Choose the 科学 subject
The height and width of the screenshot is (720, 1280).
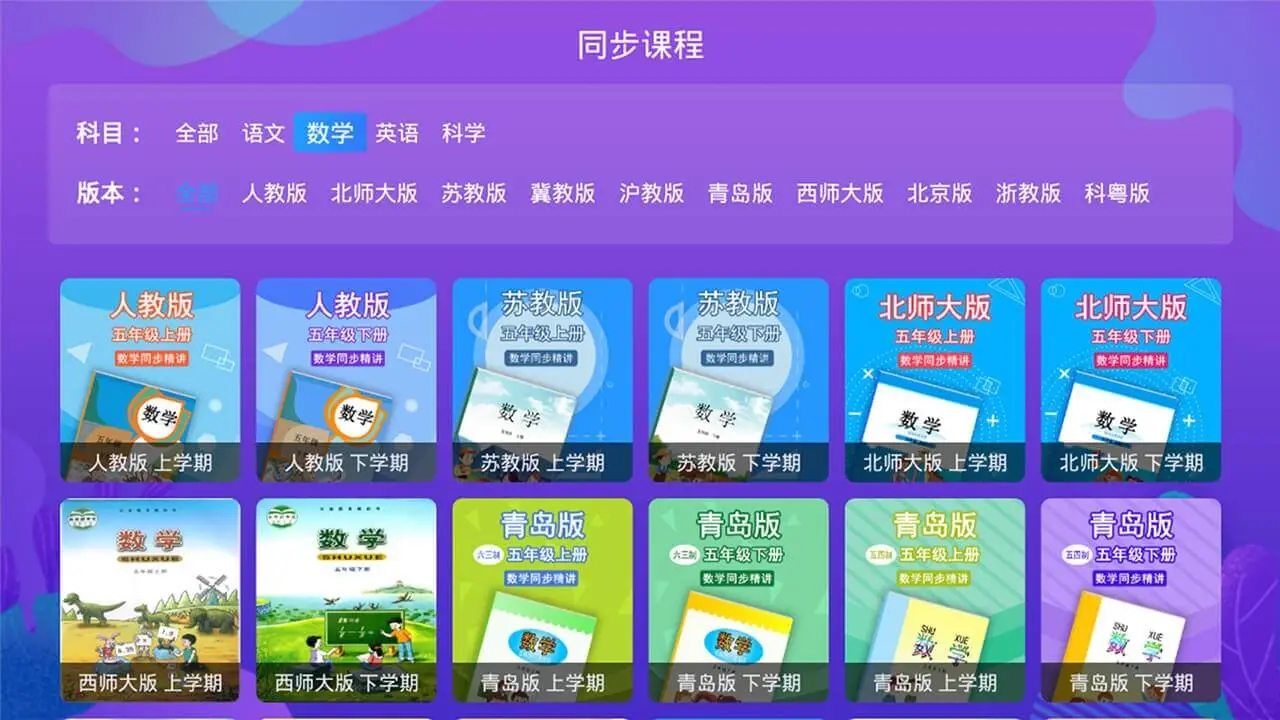tap(464, 133)
